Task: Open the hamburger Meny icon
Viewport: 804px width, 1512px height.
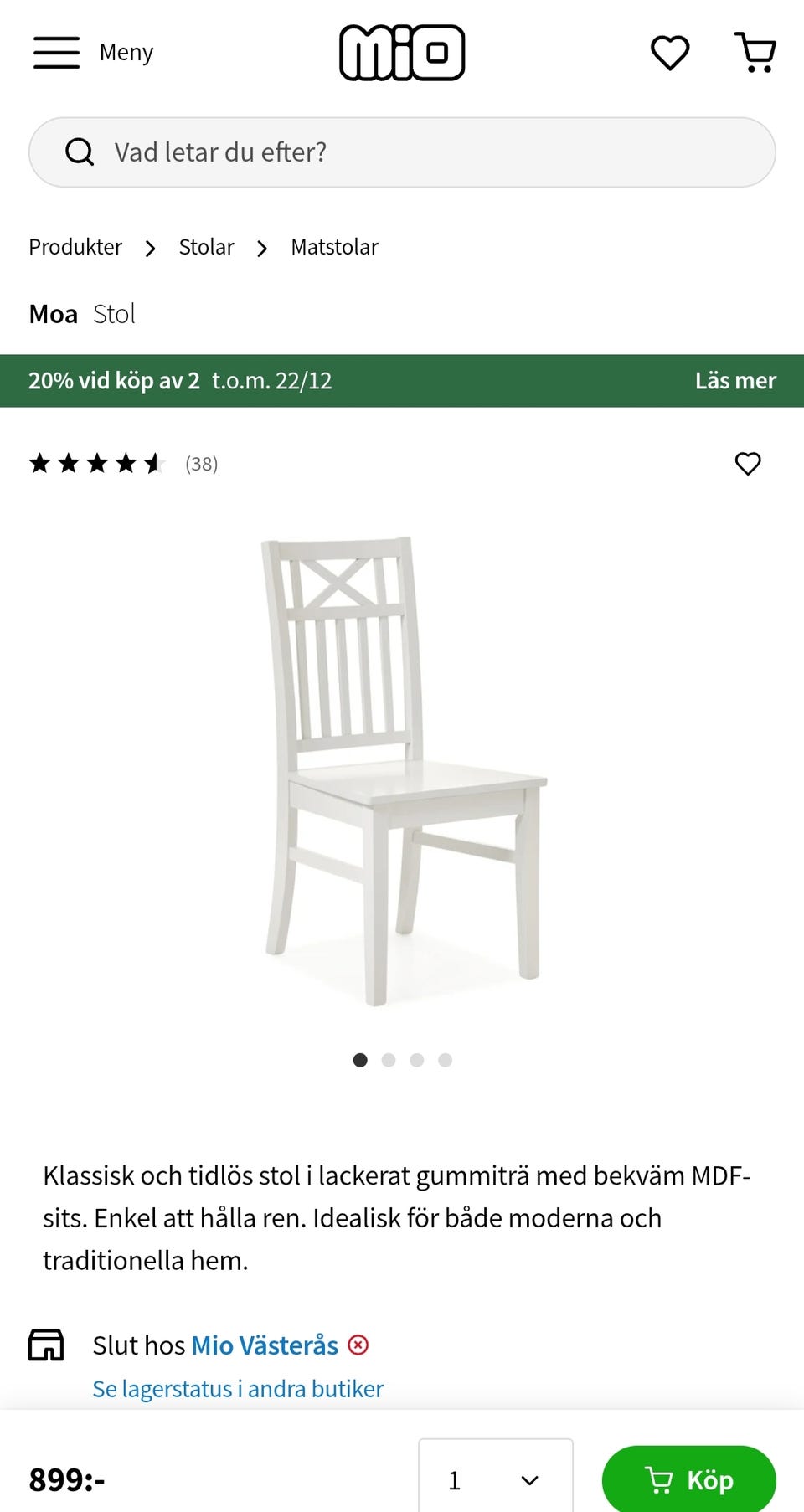Action: tap(55, 52)
